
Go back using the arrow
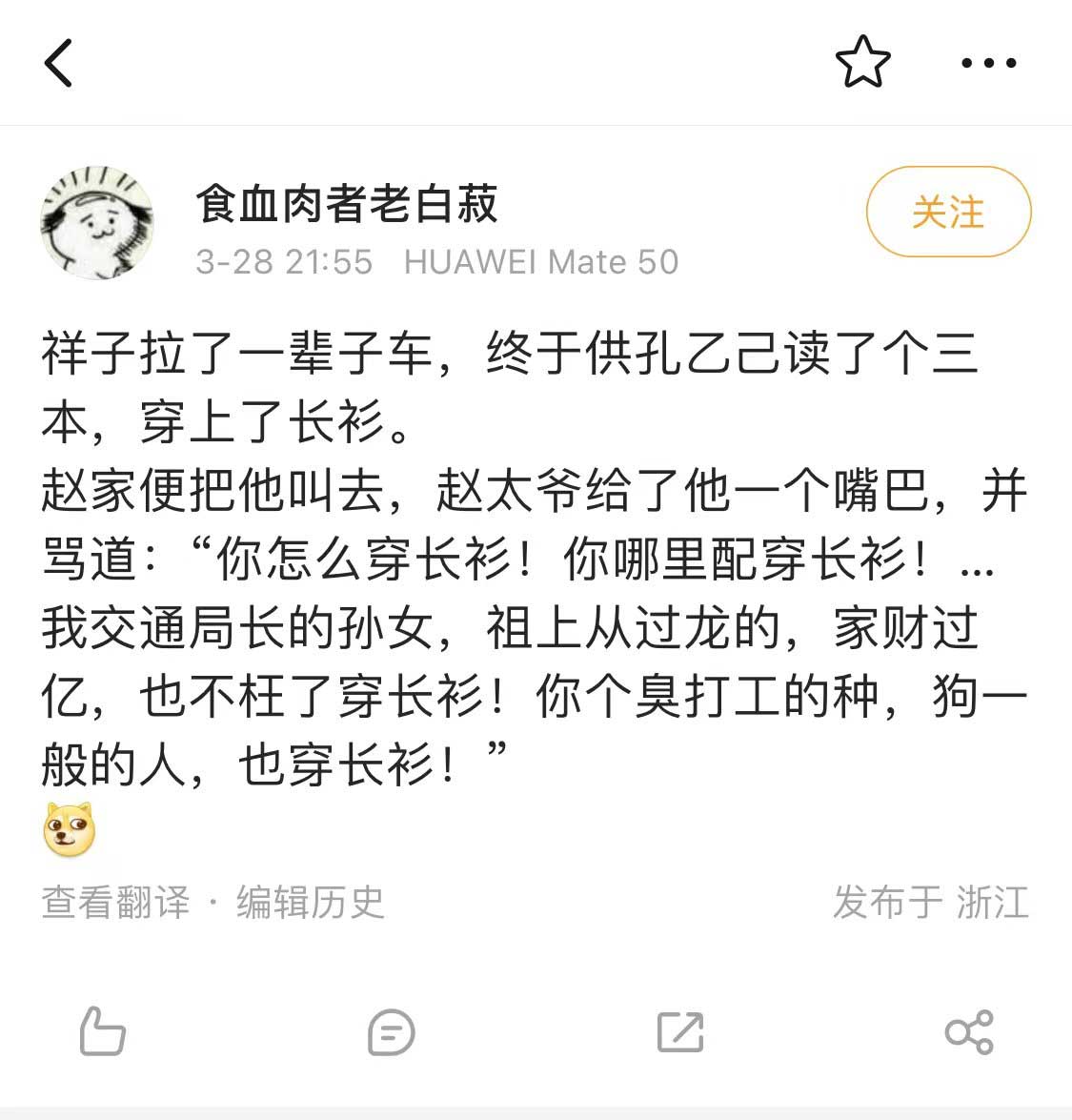59,64
